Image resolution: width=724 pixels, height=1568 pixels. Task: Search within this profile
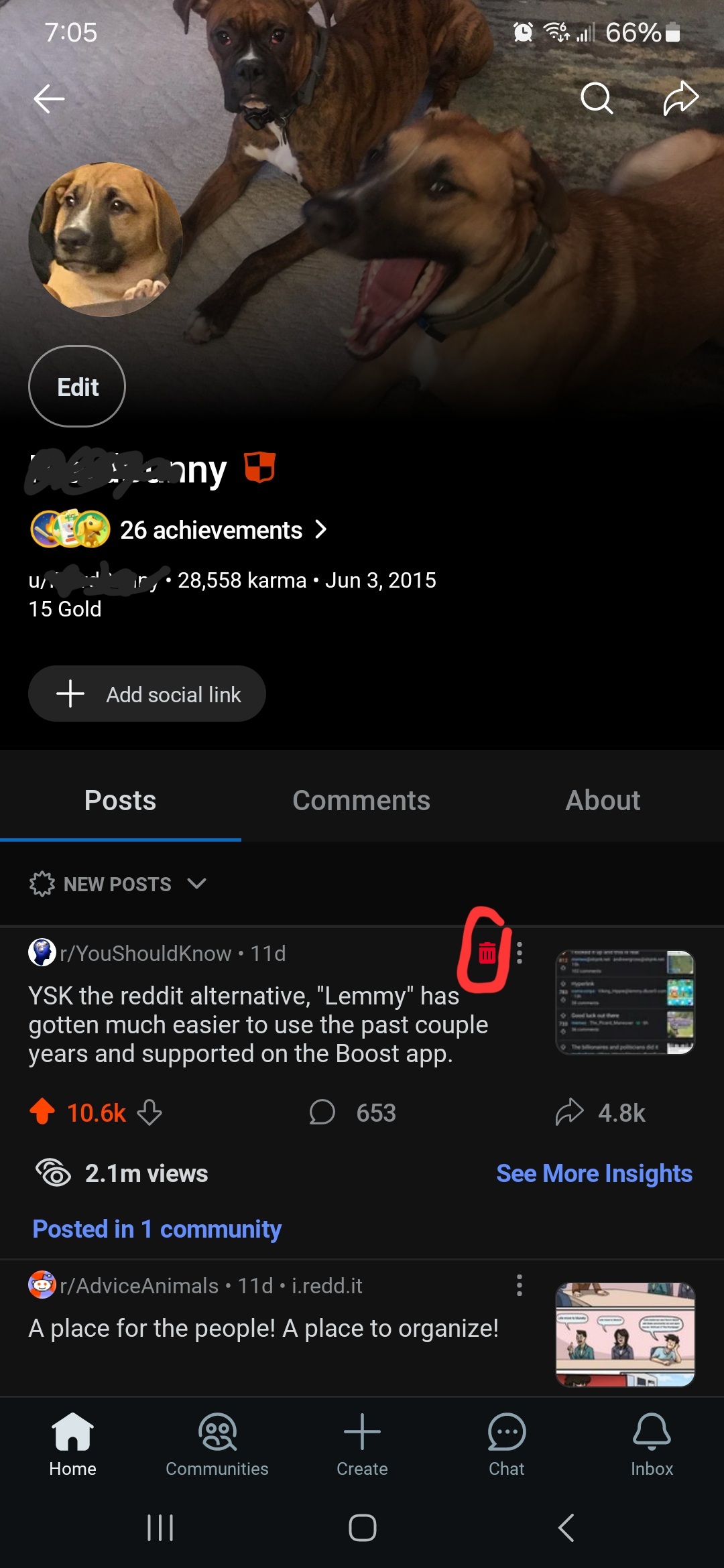click(x=596, y=99)
